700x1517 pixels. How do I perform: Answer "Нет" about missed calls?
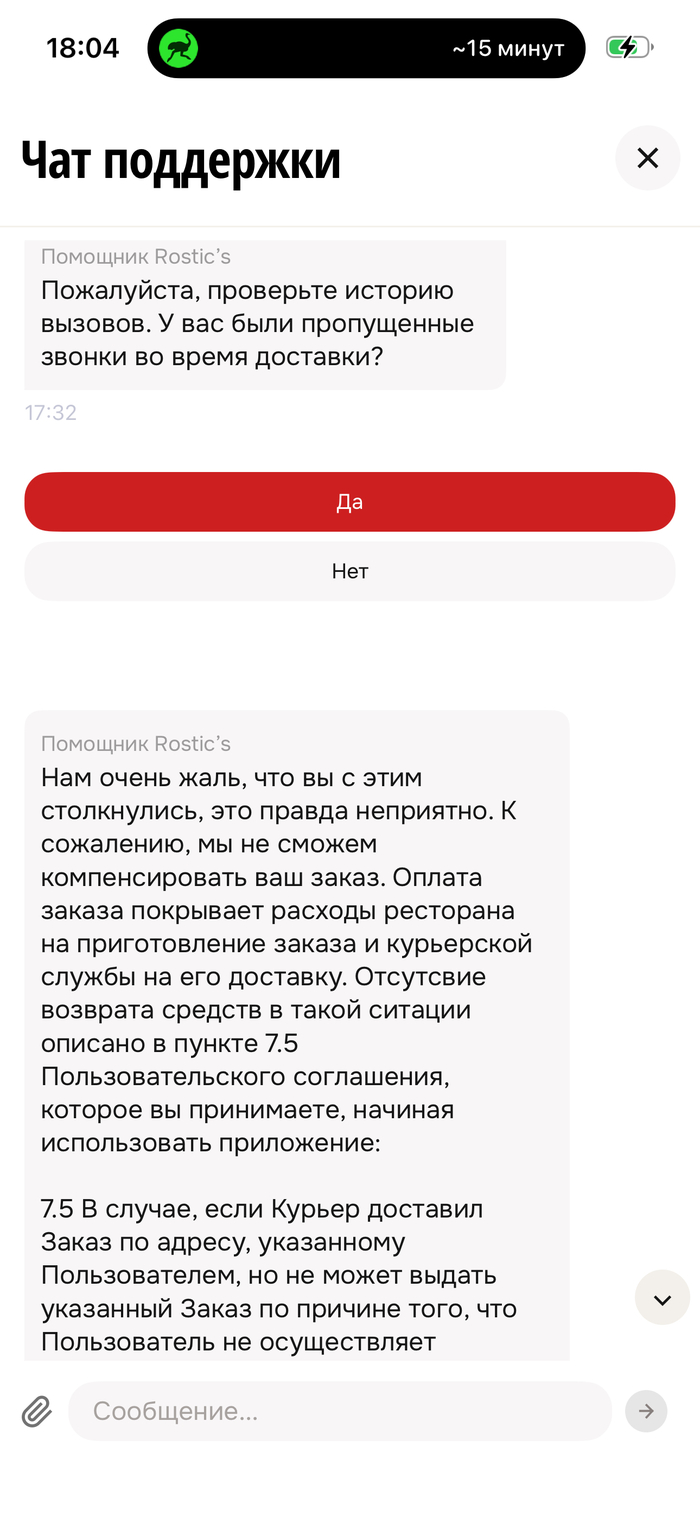pyautogui.click(x=350, y=572)
